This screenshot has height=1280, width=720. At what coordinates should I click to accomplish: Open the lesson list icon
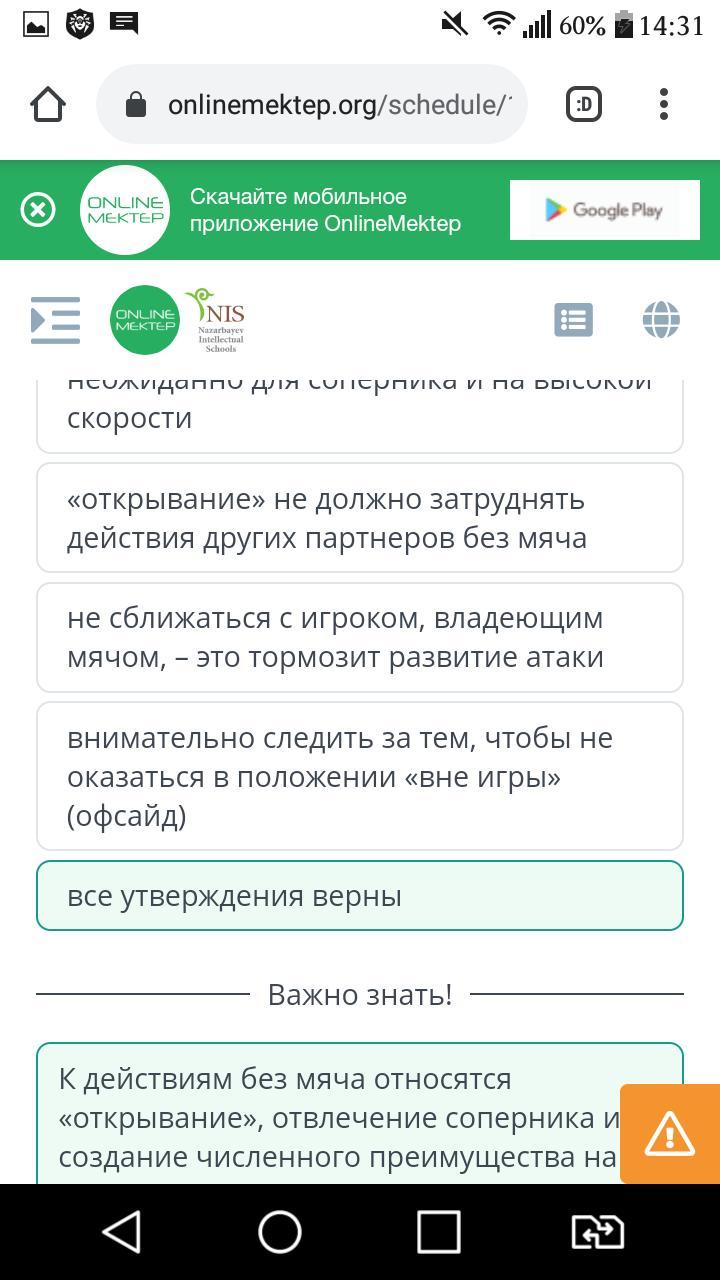573,320
